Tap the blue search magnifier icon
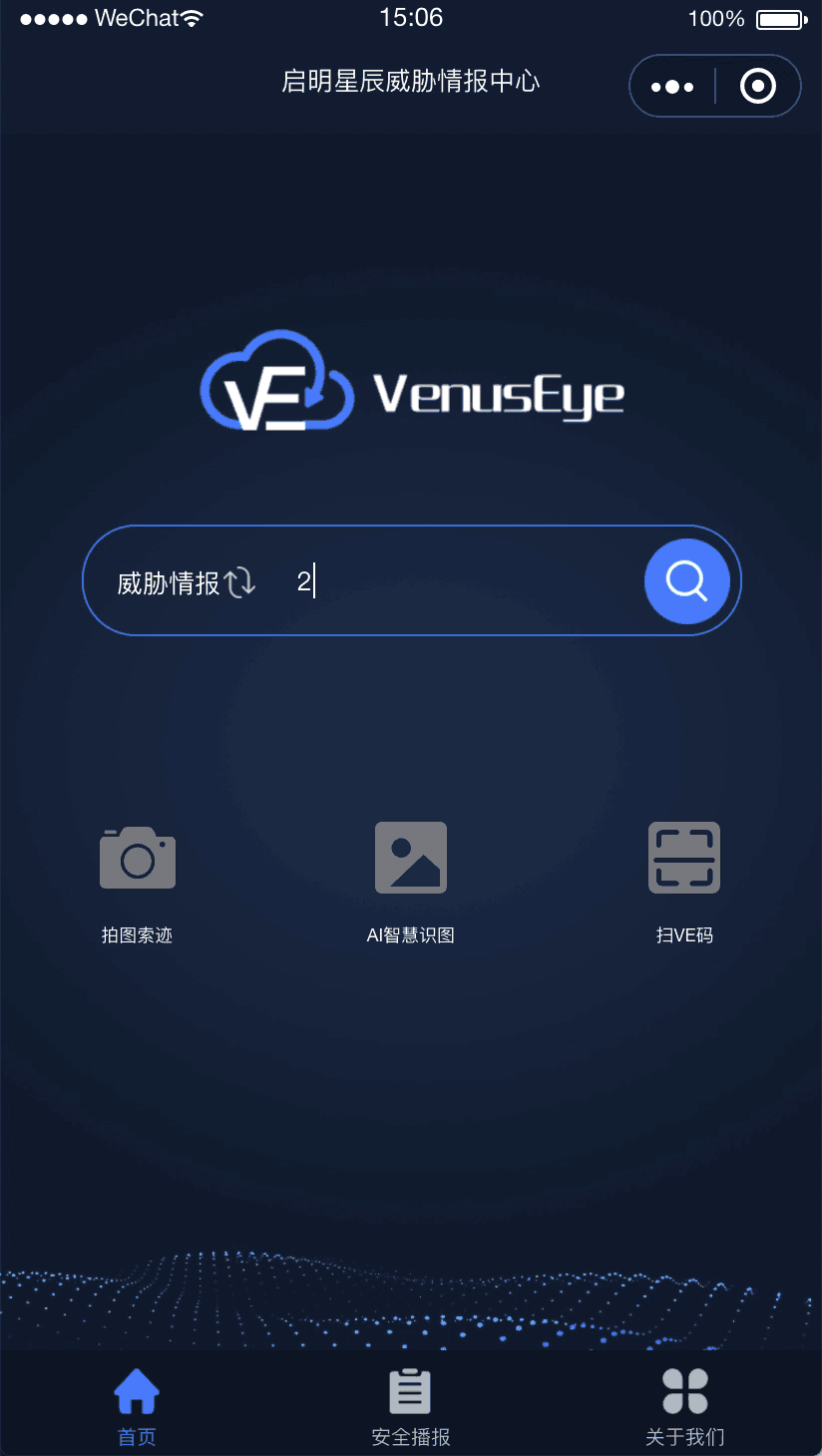The image size is (822, 1456). point(686,580)
